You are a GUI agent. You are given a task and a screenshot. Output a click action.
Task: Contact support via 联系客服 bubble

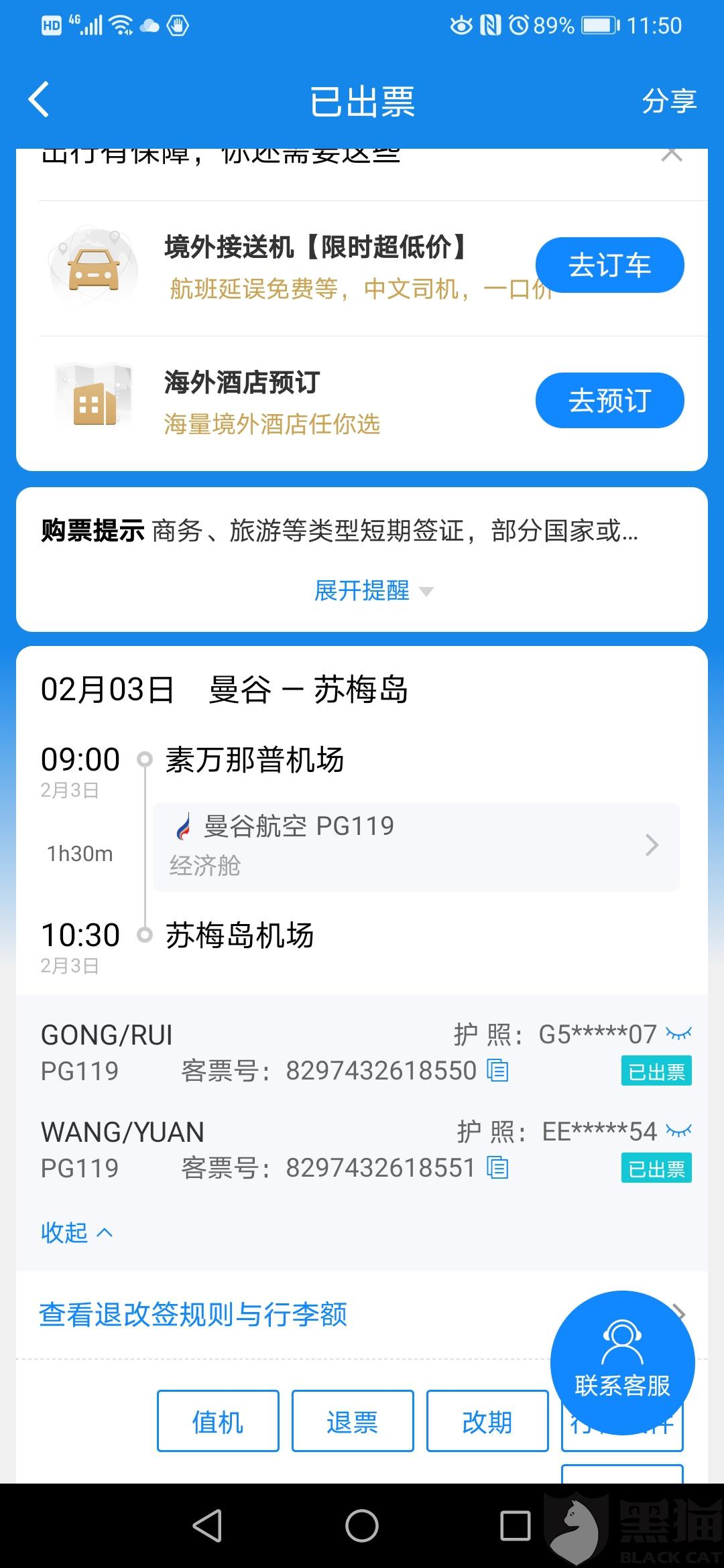click(622, 1362)
